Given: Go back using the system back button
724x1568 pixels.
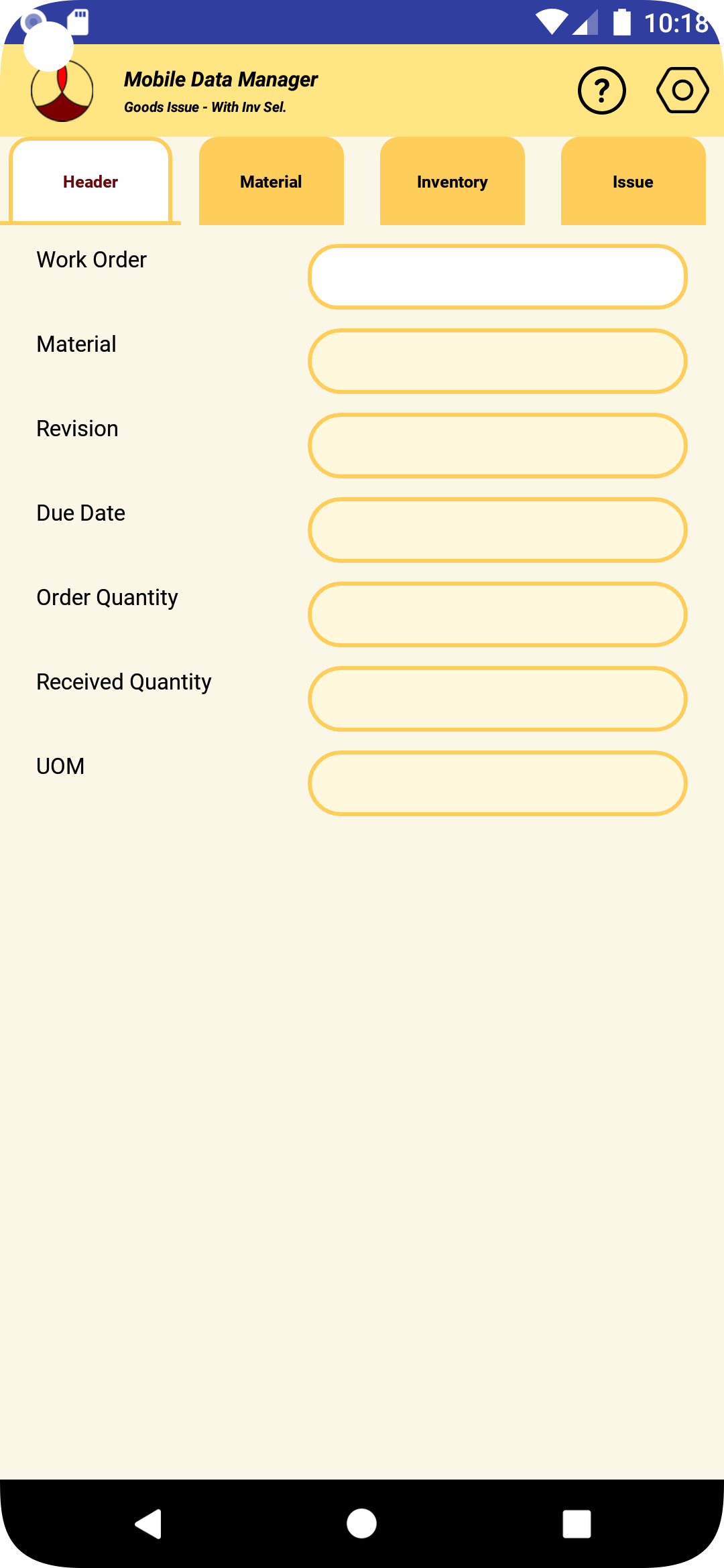Looking at the screenshot, I should click(x=149, y=1524).
